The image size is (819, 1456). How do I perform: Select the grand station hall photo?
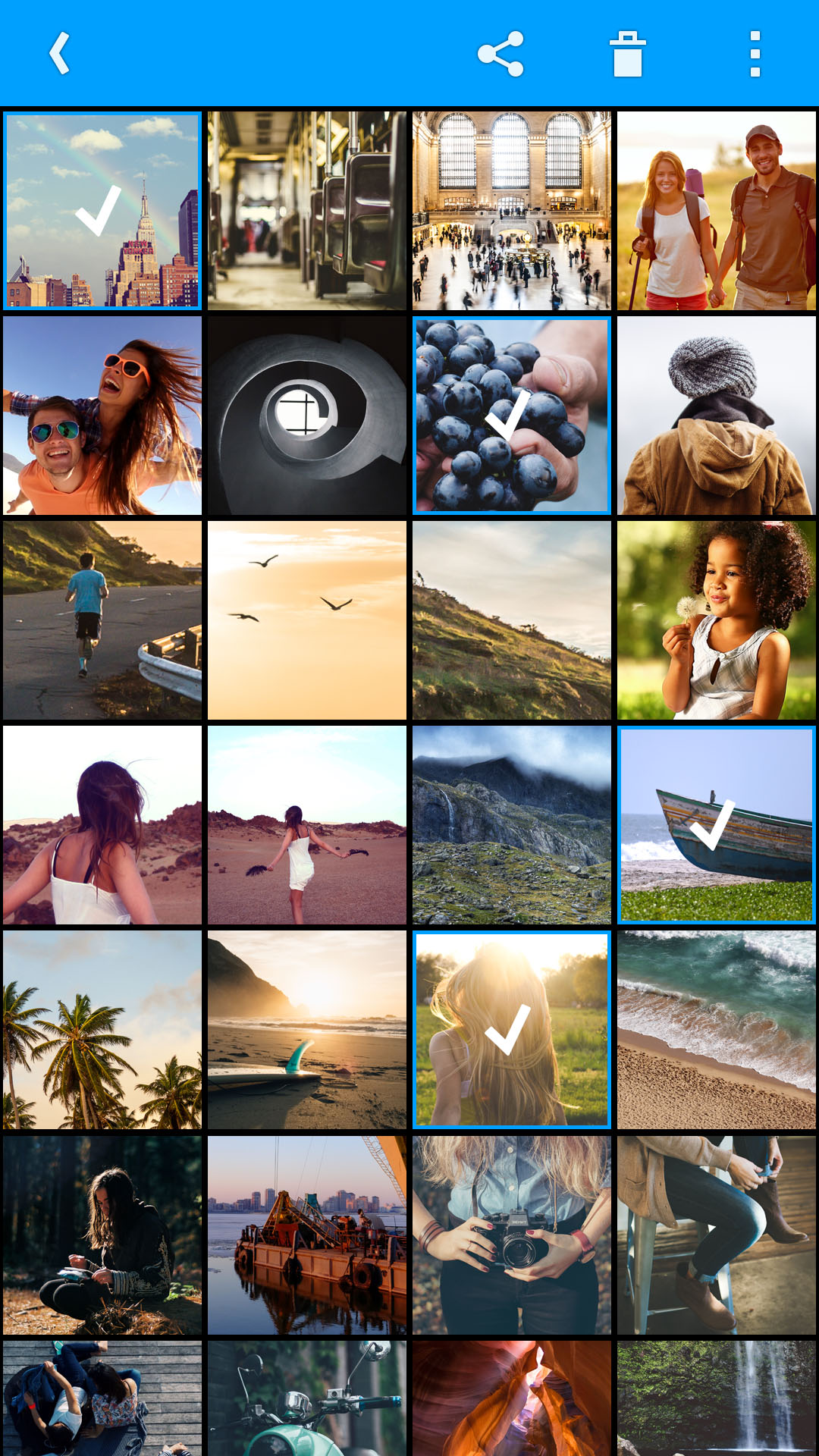[x=512, y=211]
